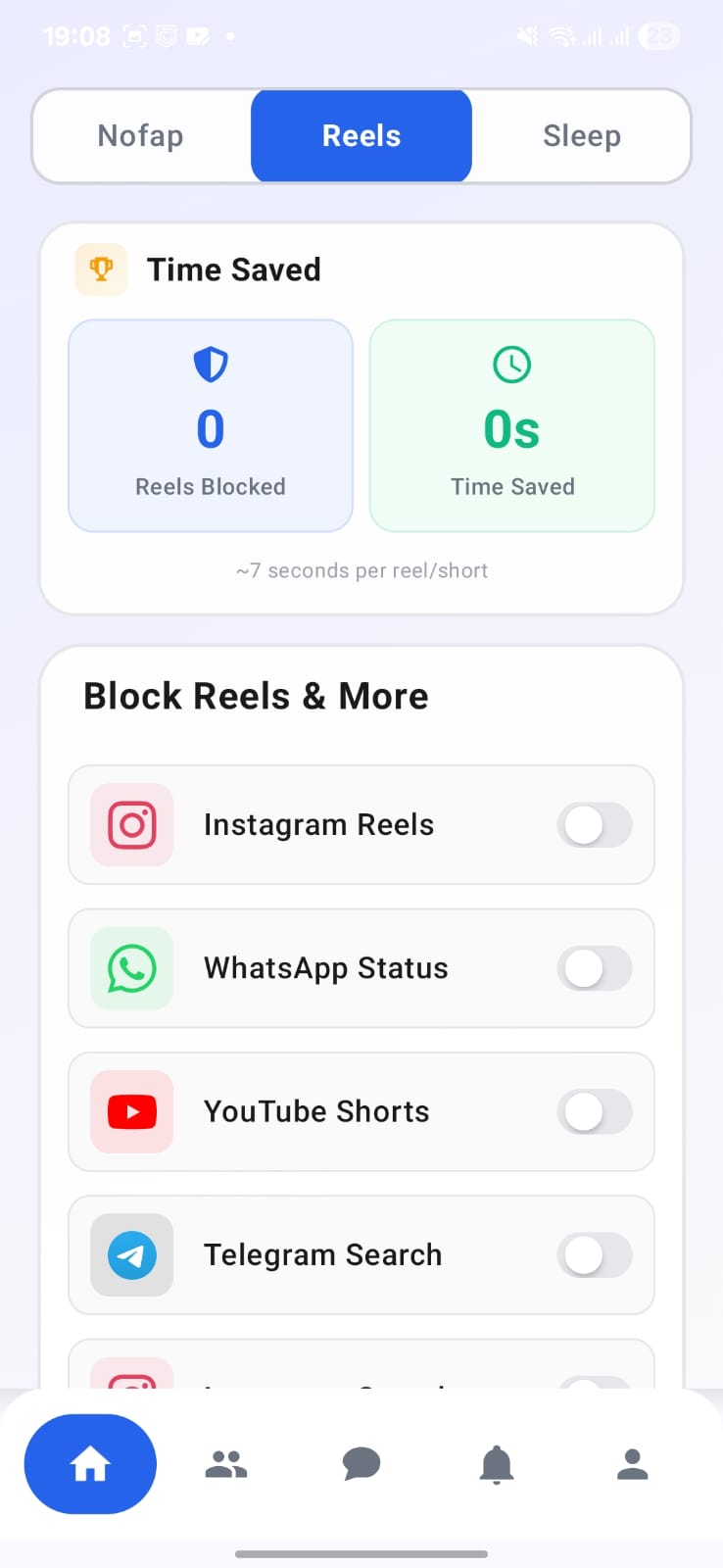This screenshot has height=1568, width=723.
Task: Open chat using the speech bubble icon
Action: click(x=361, y=1463)
